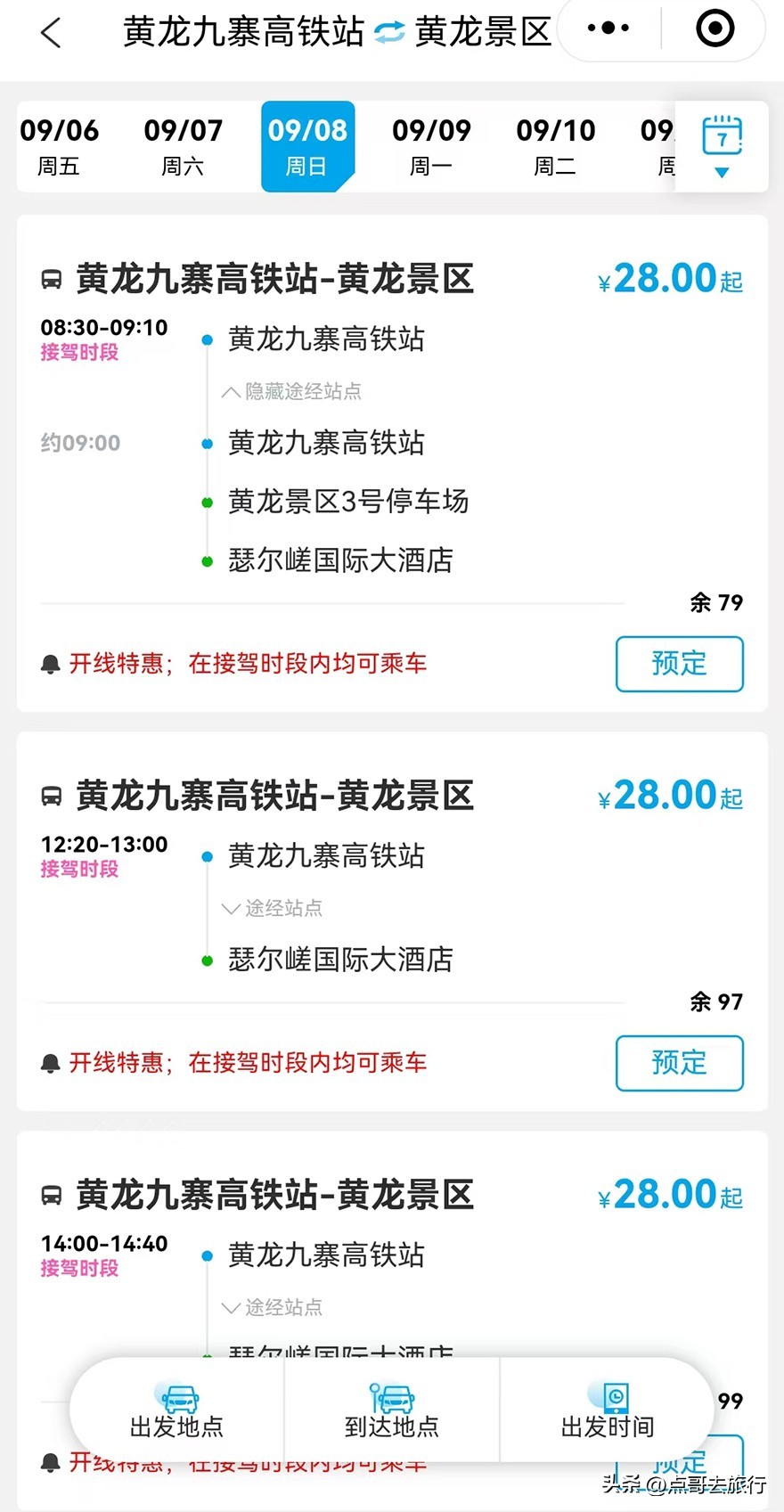Image resolution: width=784 pixels, height=1512 pixels.
Task: Book the 08:30-09:10 shuttle with 预定
Action: click(x=680, y=664)
